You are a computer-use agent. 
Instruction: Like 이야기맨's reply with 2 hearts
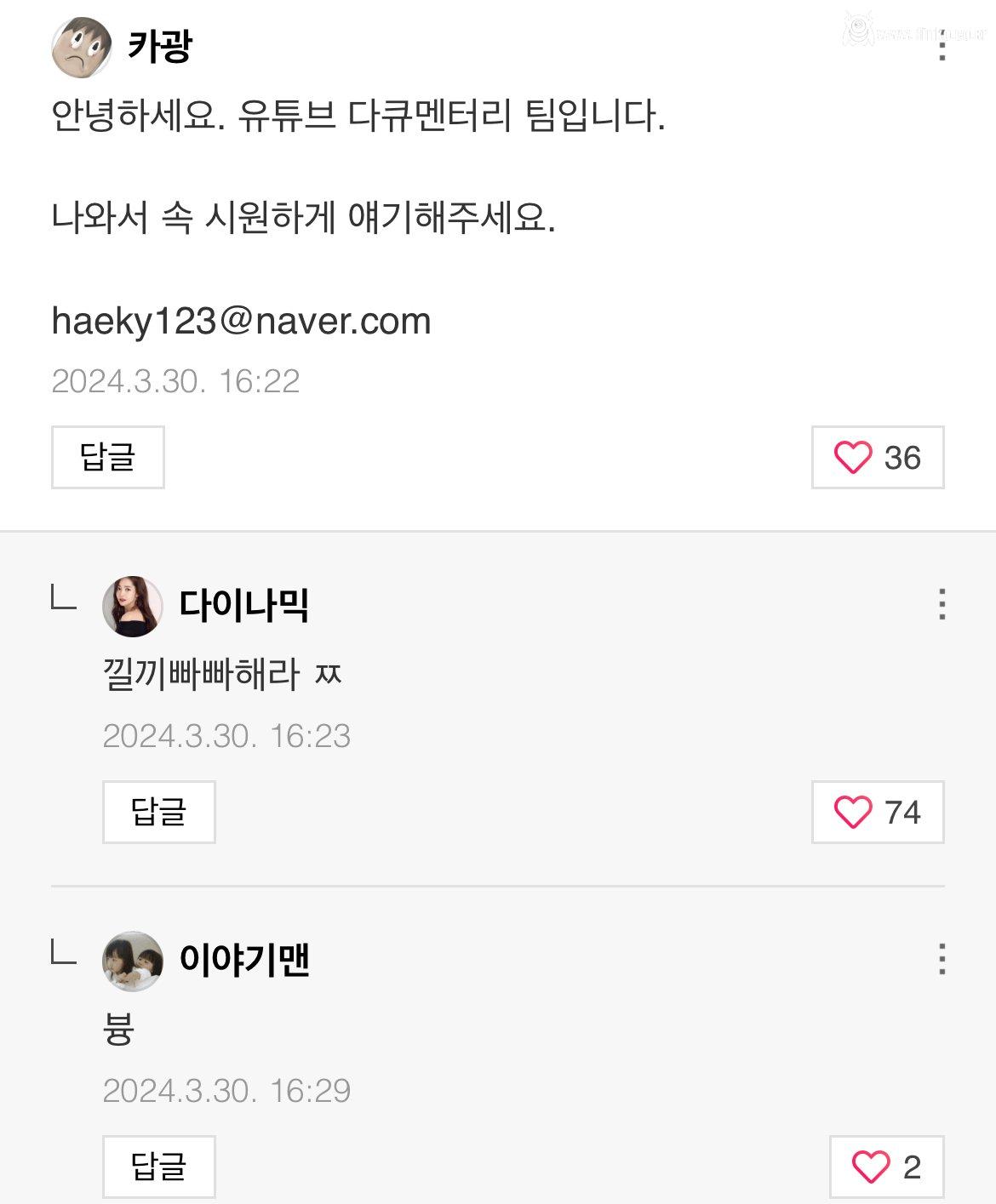[886, 1167]
